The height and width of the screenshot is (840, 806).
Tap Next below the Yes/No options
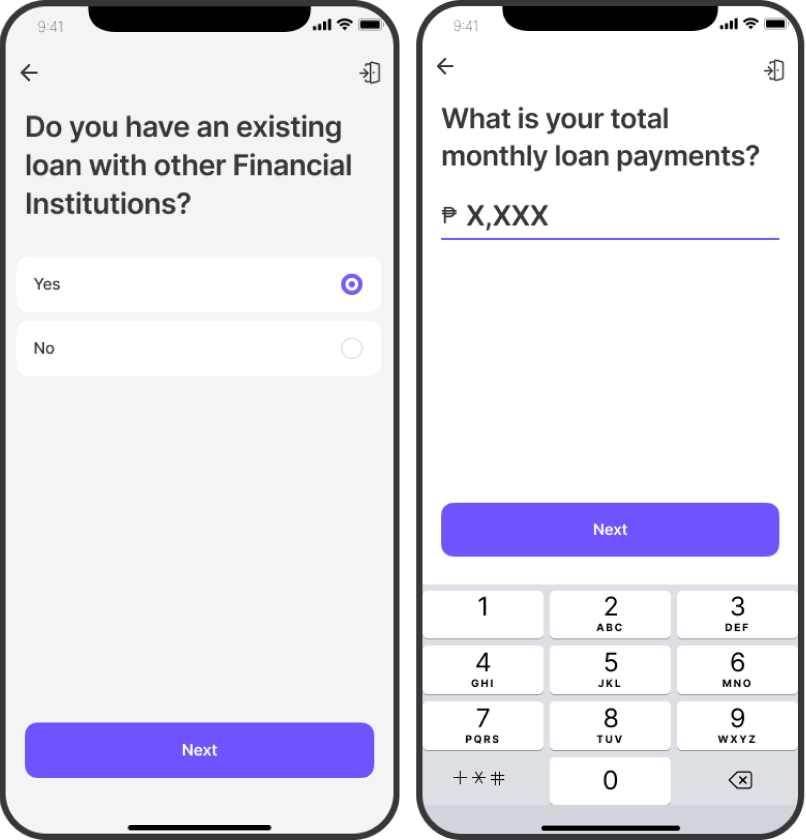[x=199, y=750]
